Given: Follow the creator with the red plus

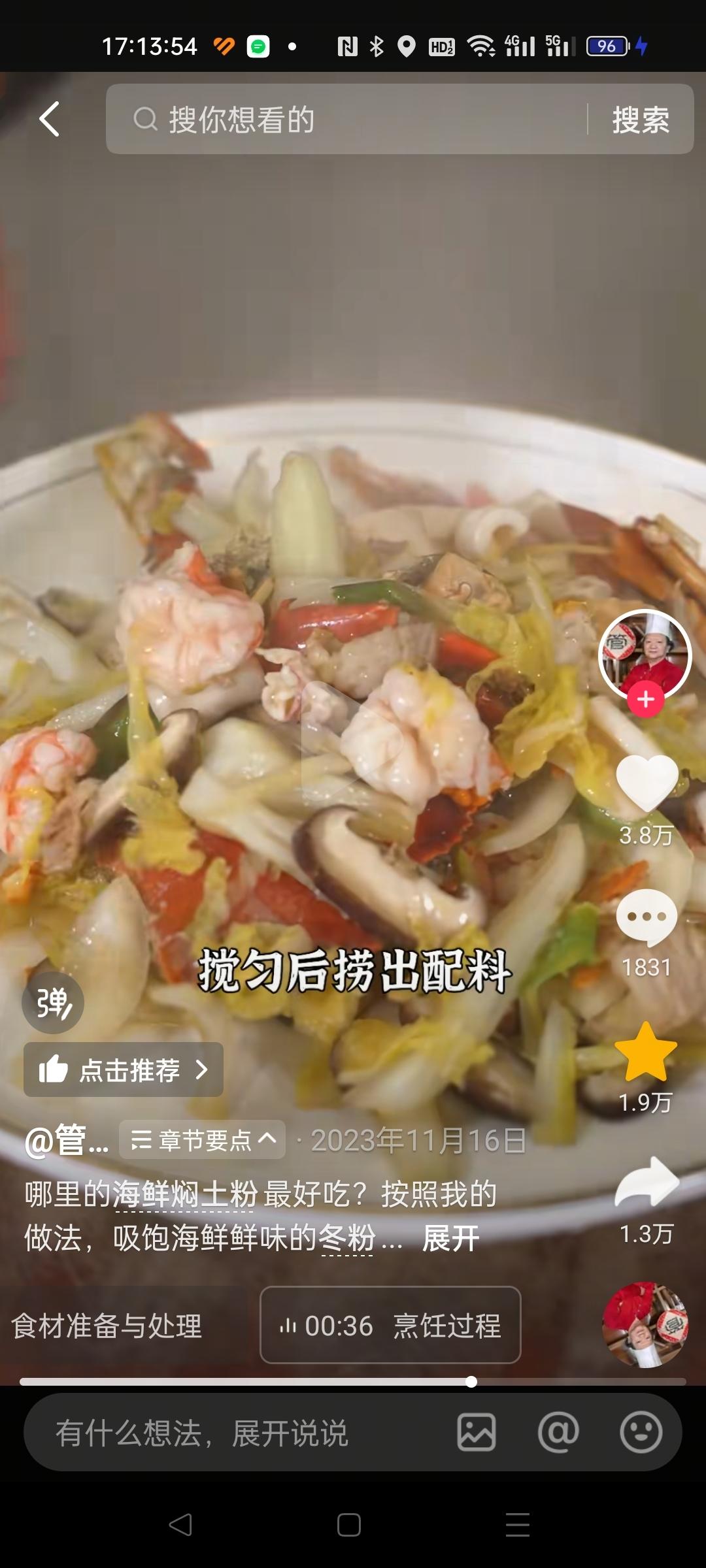Looking at the screenshot, I should coord(646,699).
